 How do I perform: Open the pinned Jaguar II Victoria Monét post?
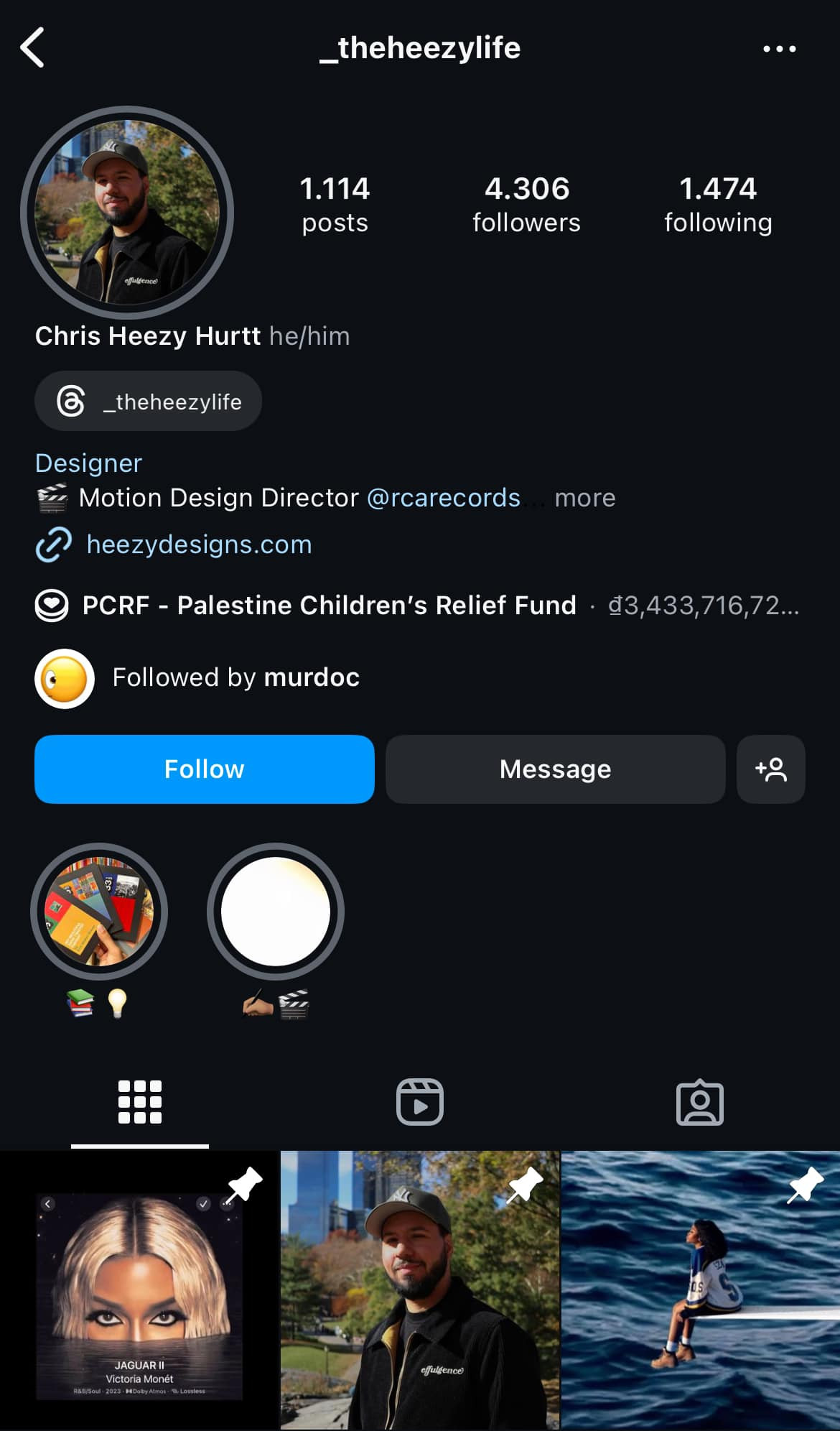click(139, 1290)
